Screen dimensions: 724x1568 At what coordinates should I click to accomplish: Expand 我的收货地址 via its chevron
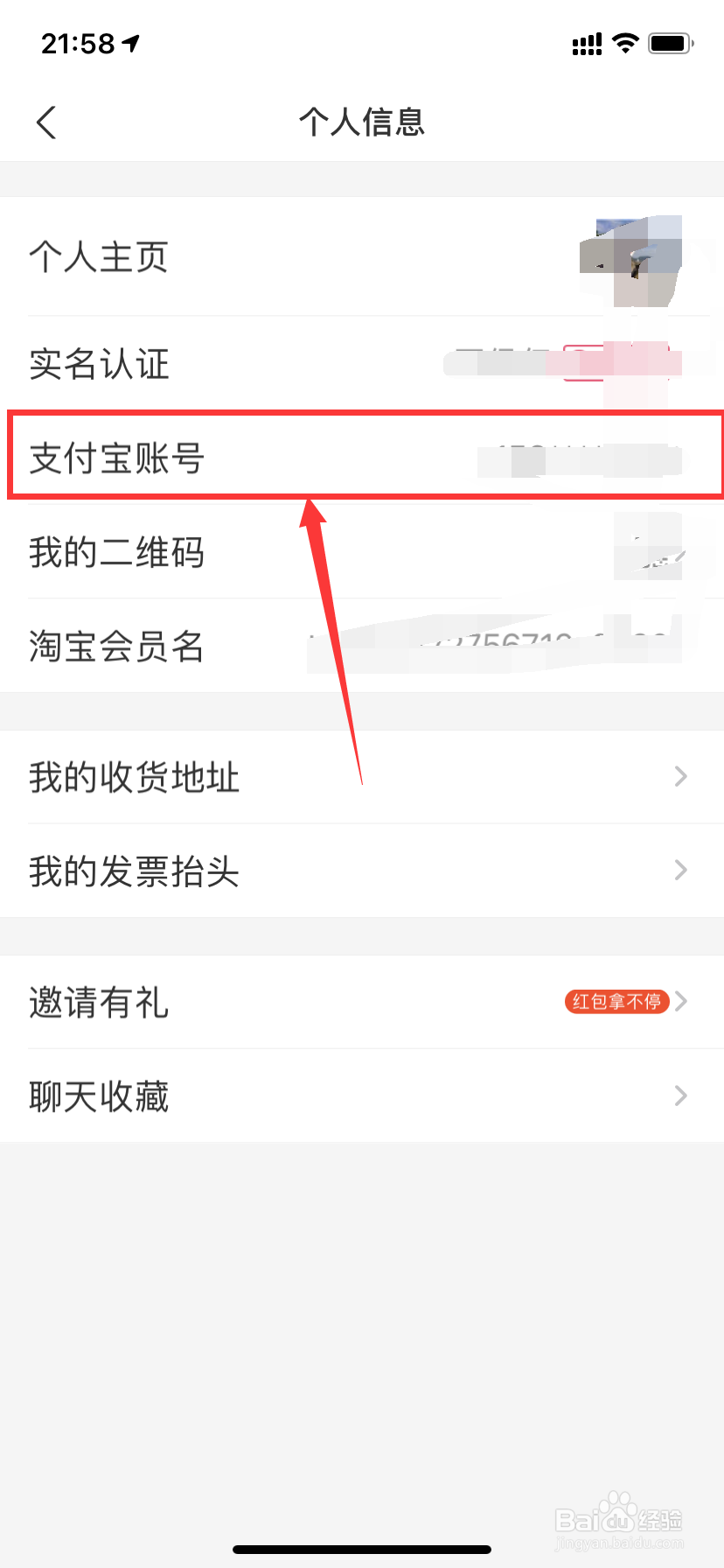click(x=681, y=776)
